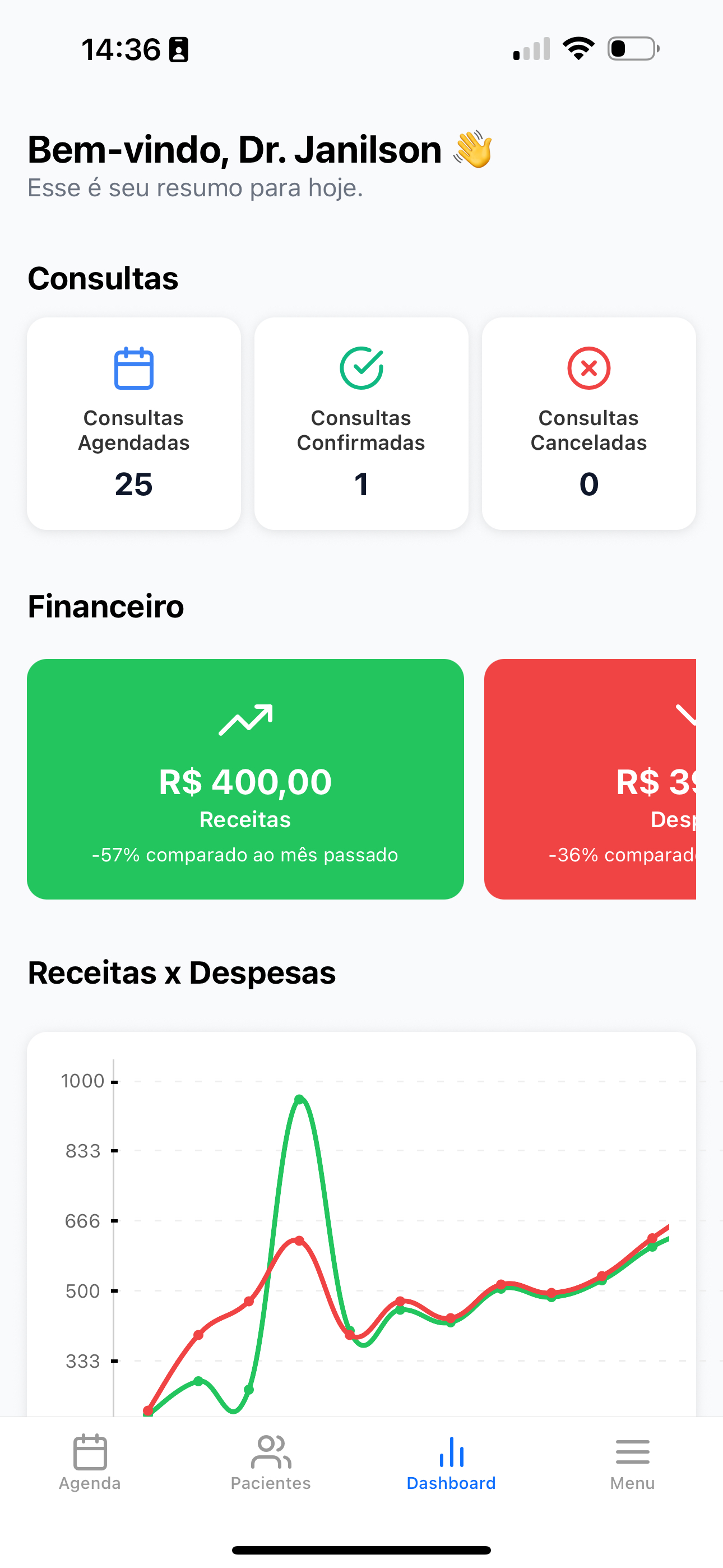Open the Pacientes tab
Viewport: 723px width, 1568px height.
click(271, 1462)
